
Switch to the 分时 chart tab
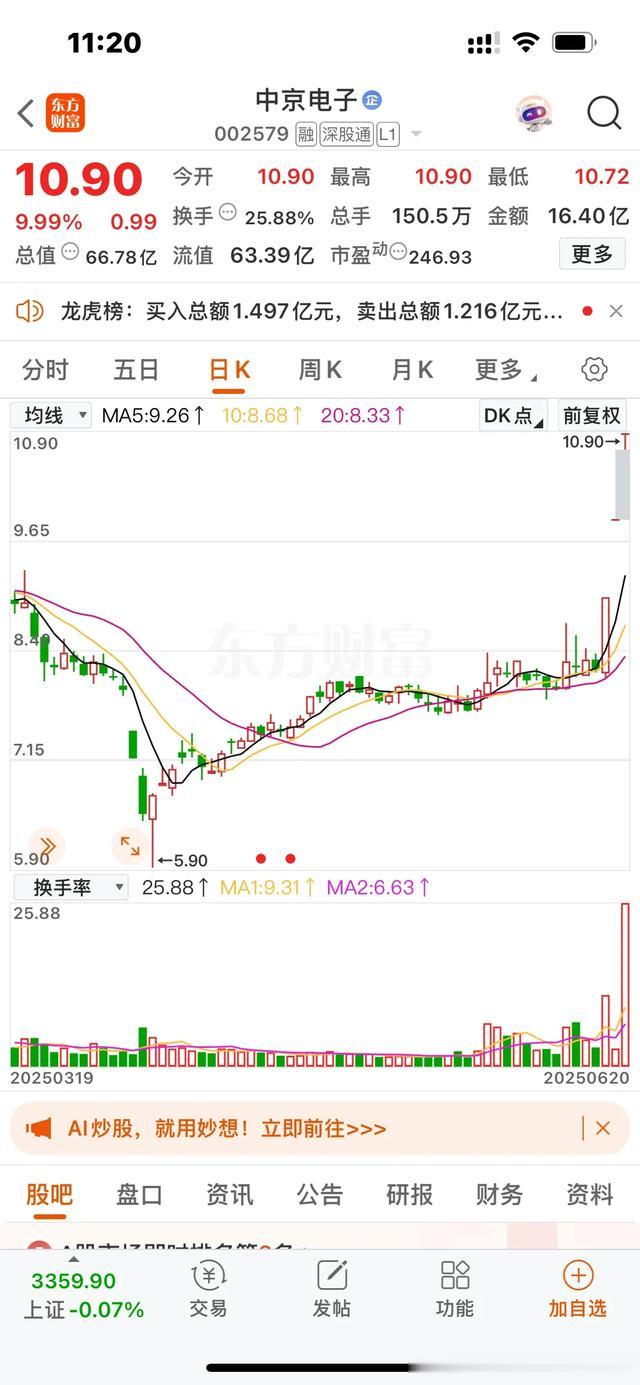coord(45,370)
